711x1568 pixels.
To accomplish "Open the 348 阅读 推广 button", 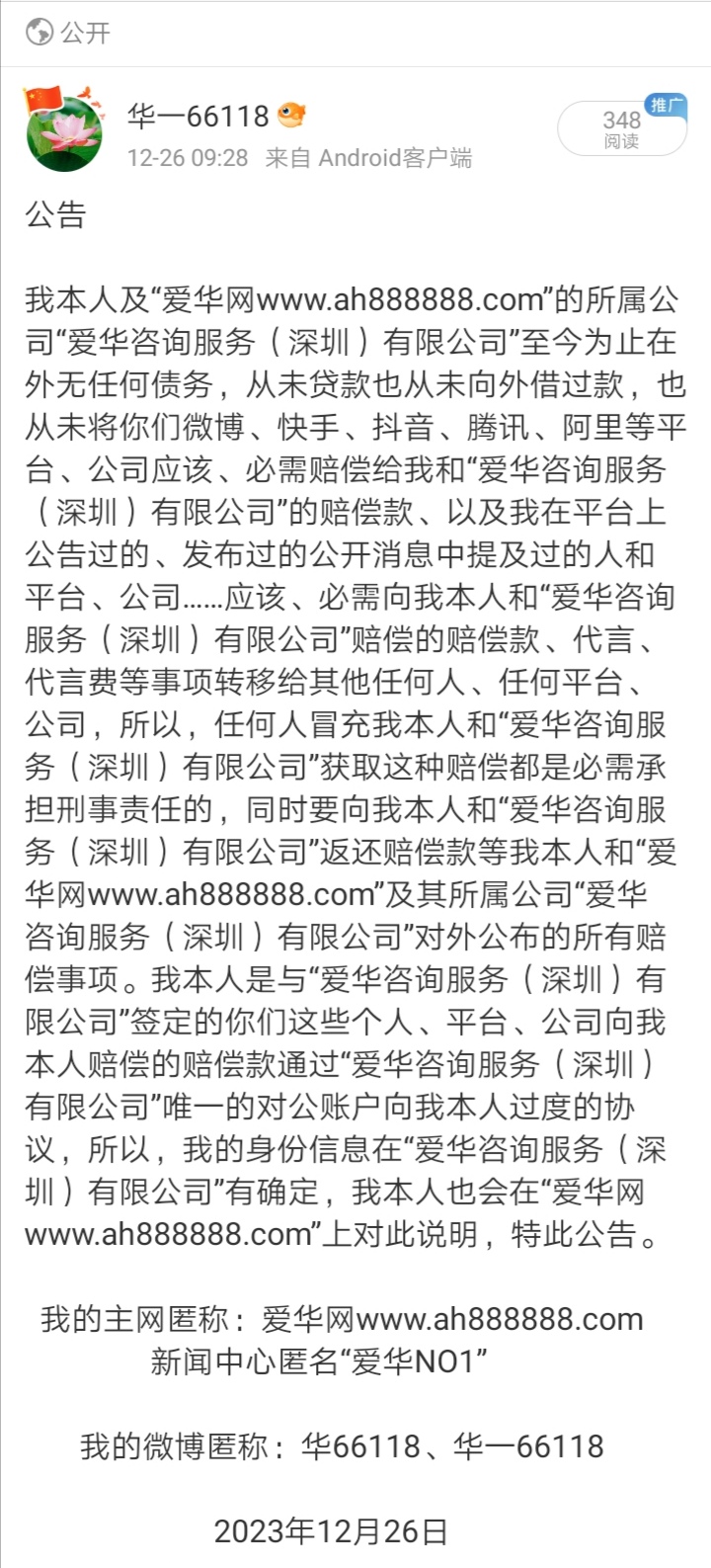I will coord(621,128).
